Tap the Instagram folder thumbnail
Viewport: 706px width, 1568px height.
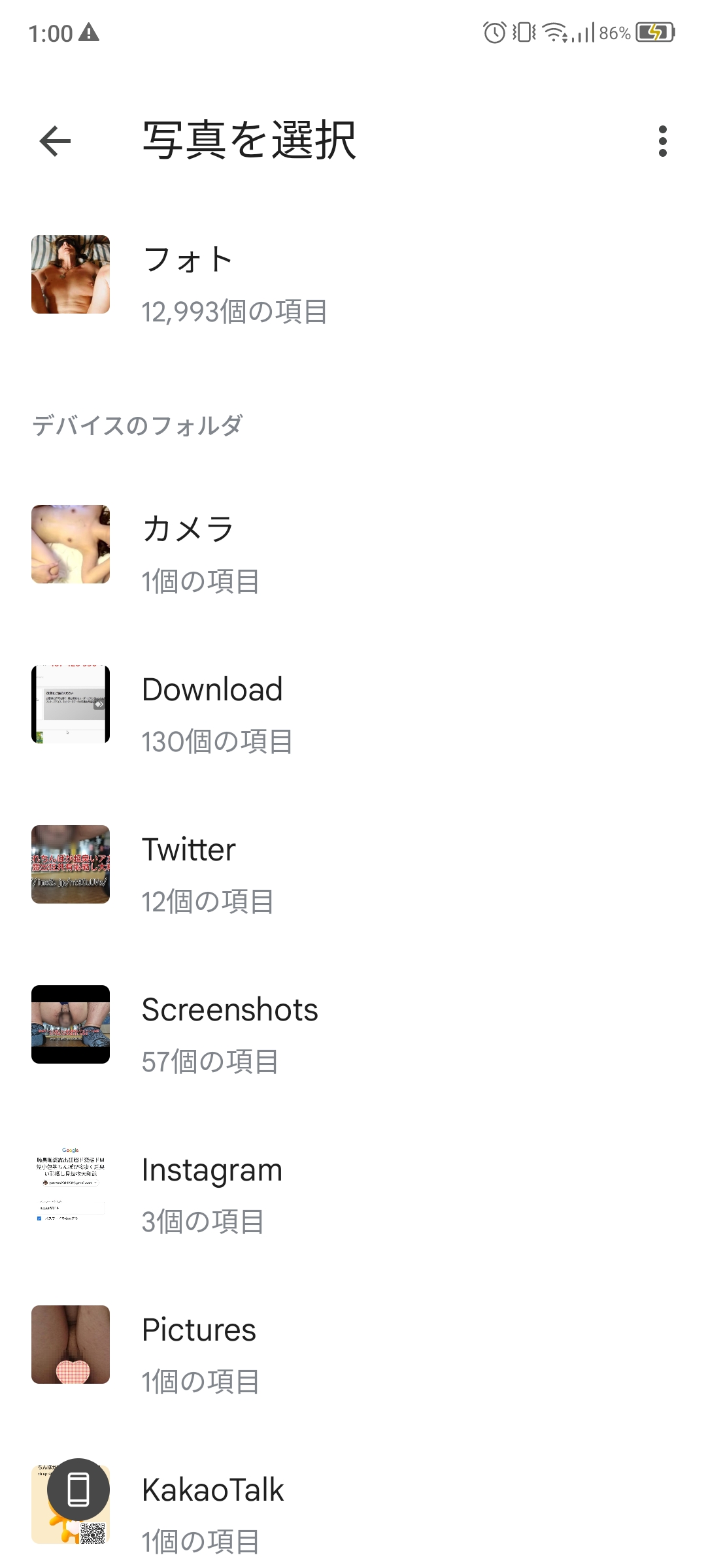pos(70,1183)
